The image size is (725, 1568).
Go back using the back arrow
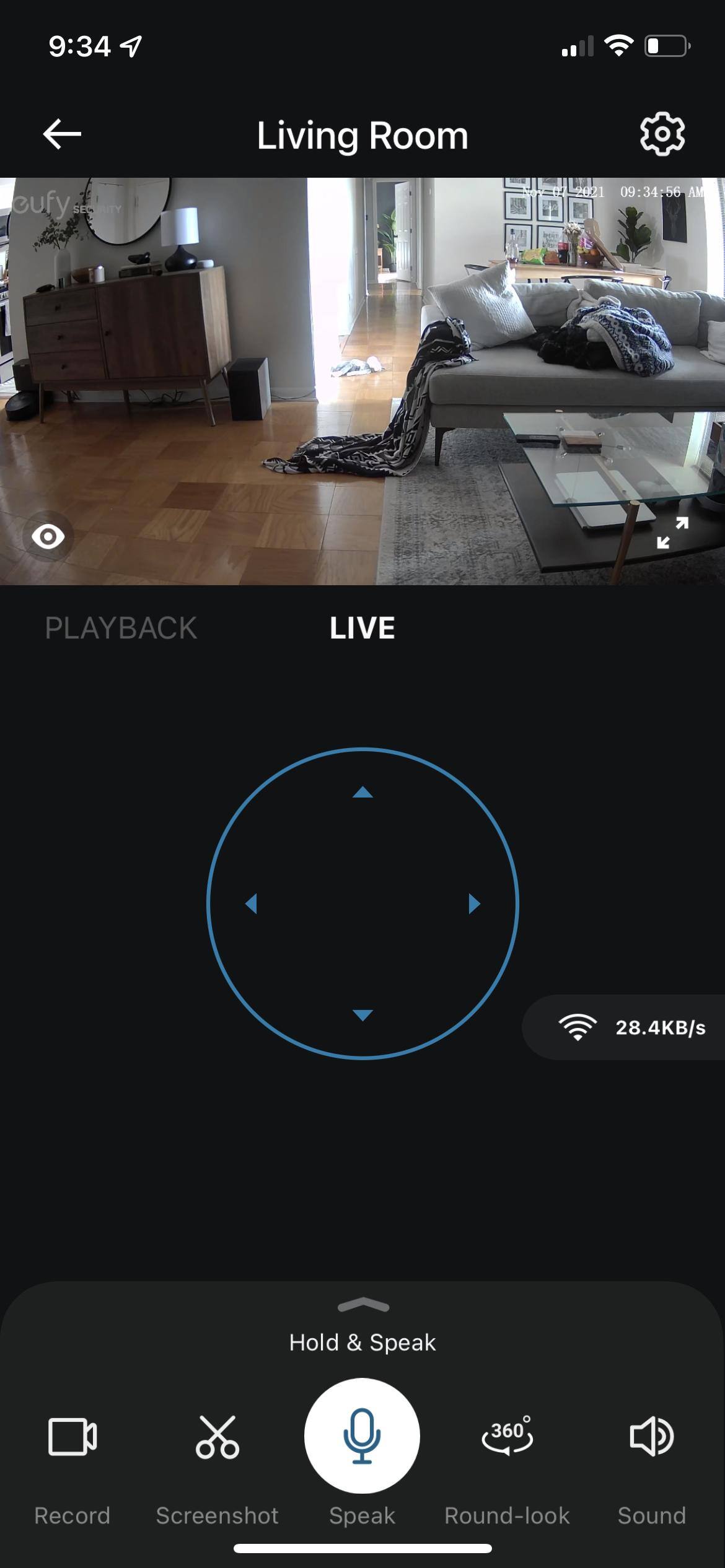click(x=62, y=134)
